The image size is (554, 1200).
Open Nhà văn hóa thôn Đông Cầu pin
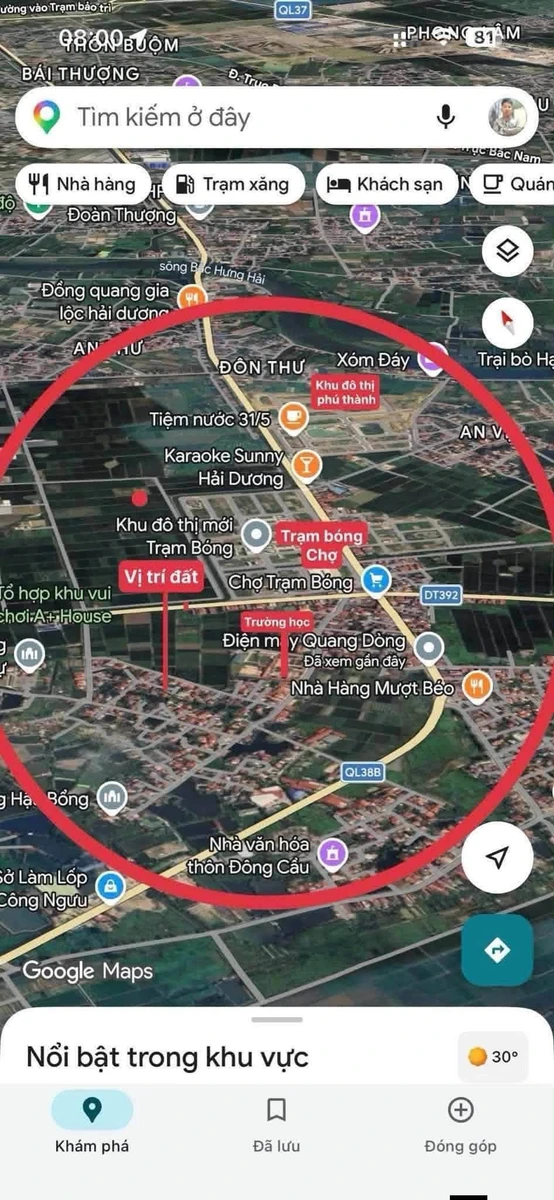tap(332, 852)
